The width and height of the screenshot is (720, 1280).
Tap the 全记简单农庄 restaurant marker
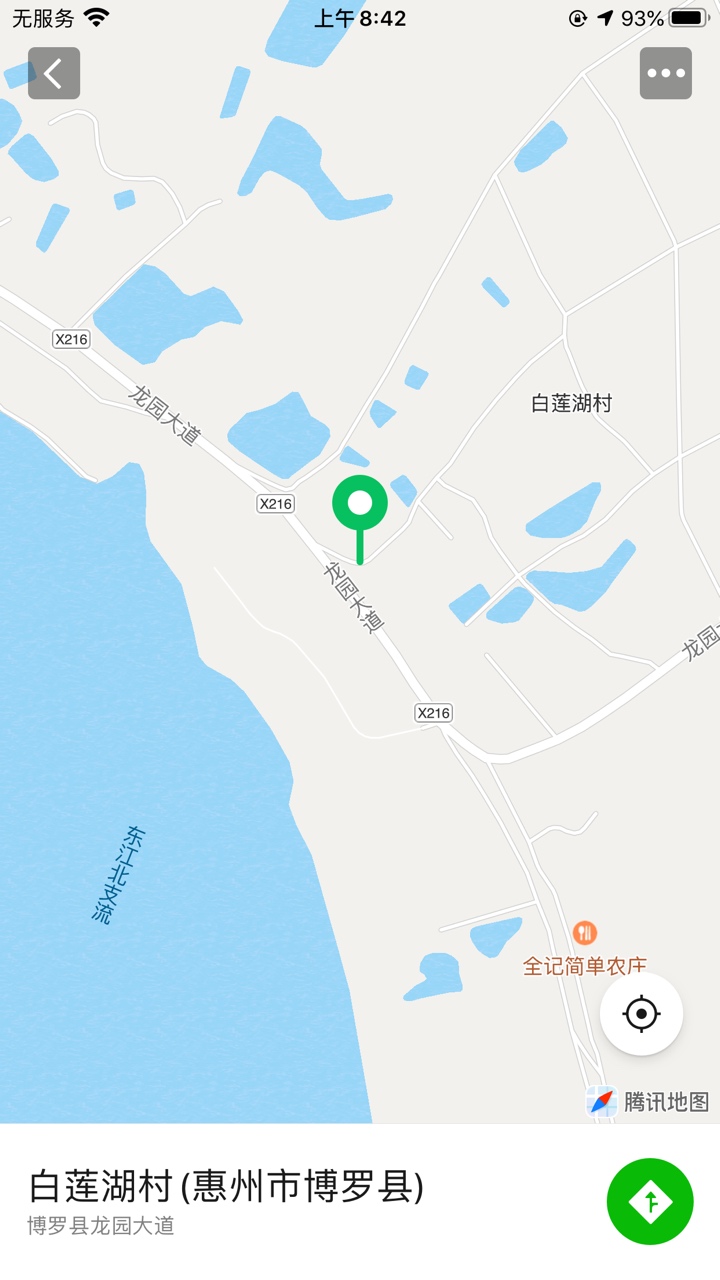[585, 934]
